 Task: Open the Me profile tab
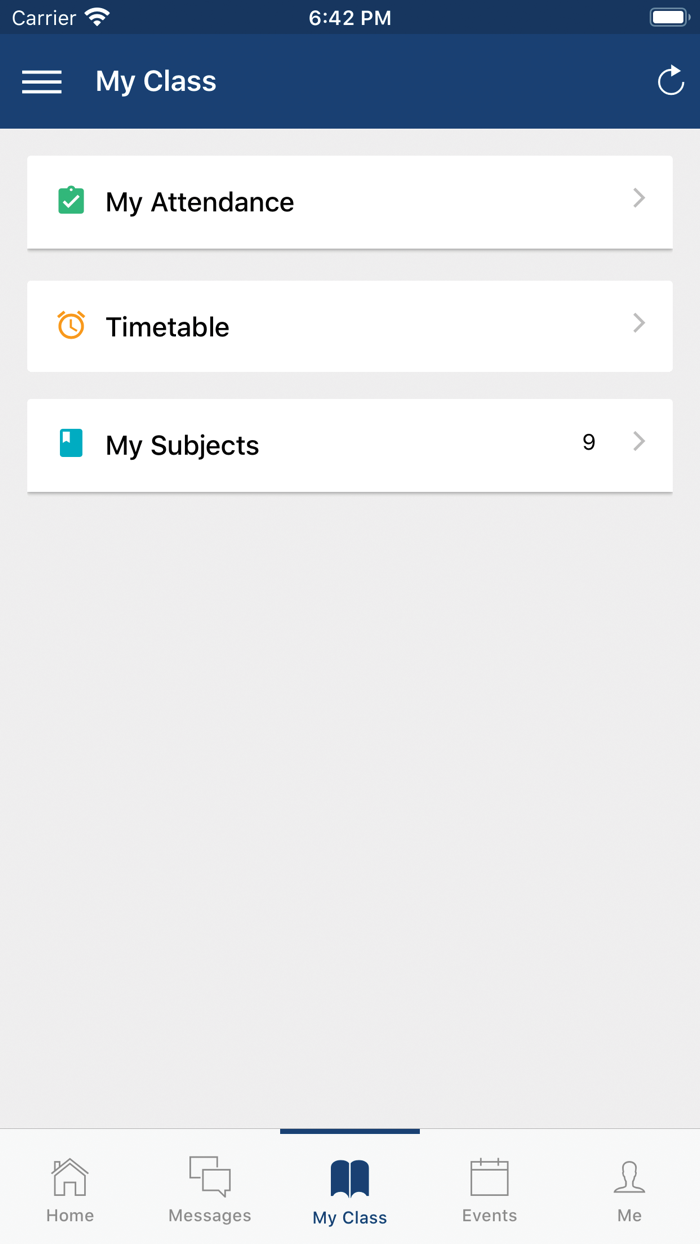click(629, 1190)
